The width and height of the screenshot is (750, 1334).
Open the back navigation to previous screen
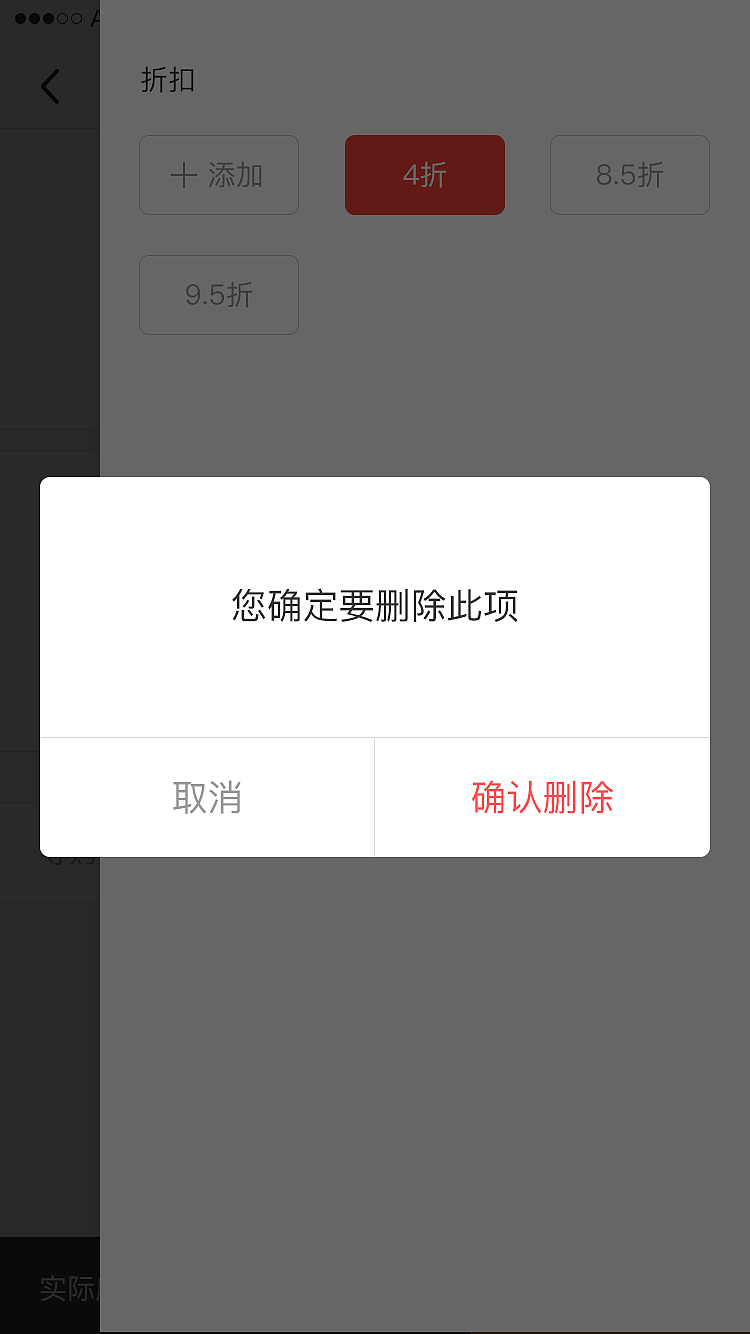[50, 86]
